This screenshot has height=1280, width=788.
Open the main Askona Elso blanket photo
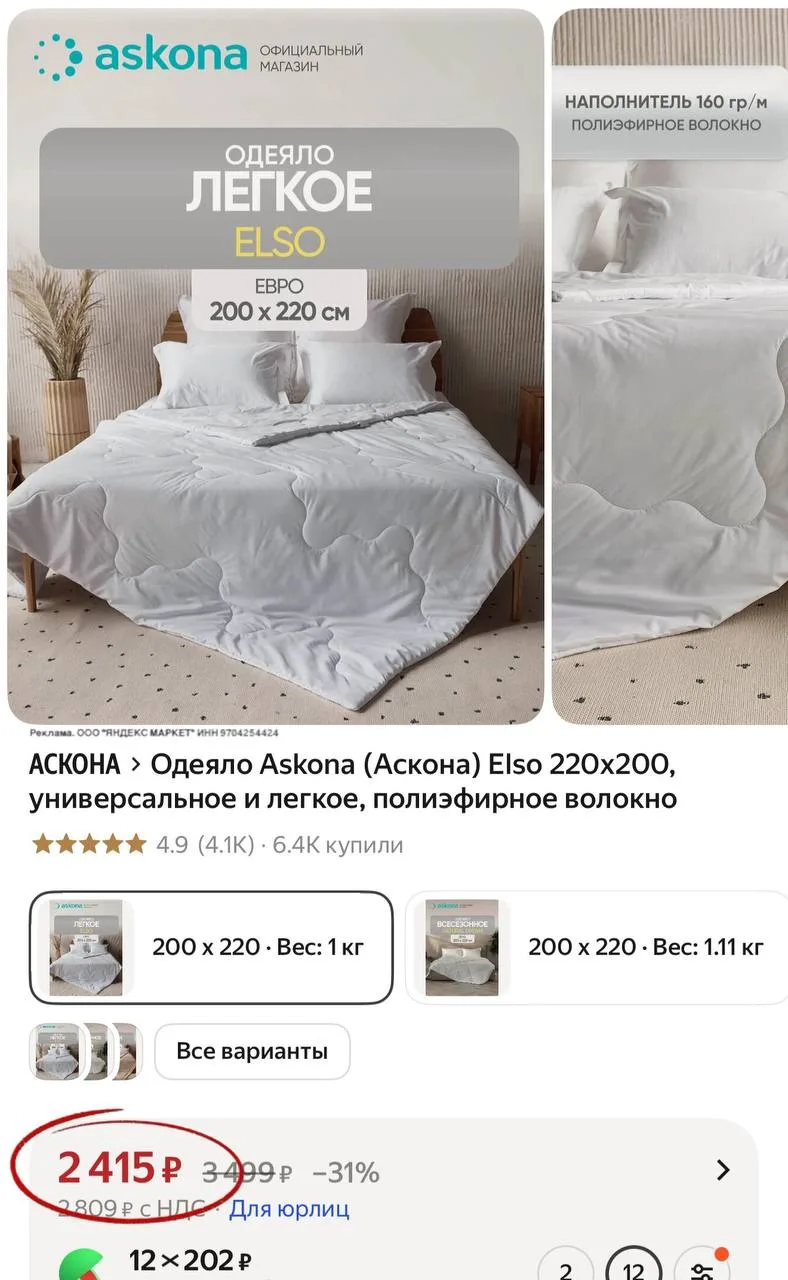point(275,400)
